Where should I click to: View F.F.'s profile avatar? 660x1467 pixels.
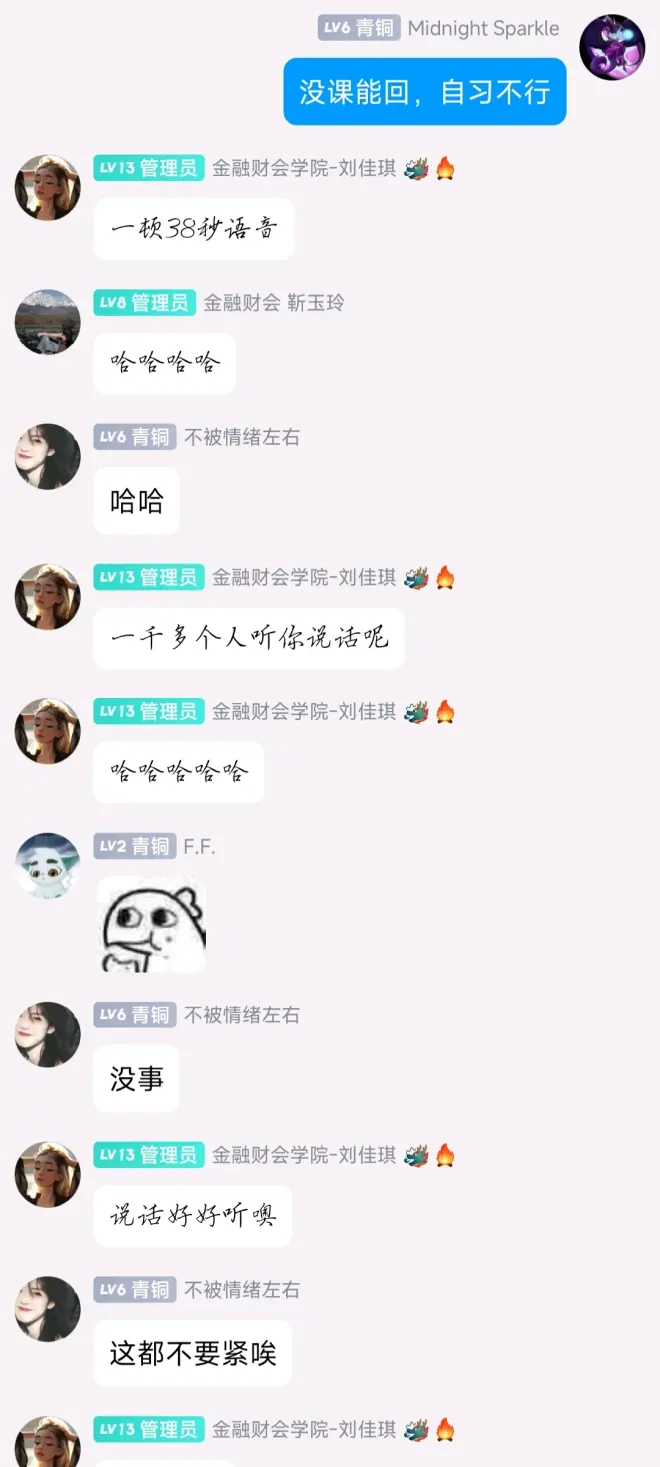(x=47, y=865)
